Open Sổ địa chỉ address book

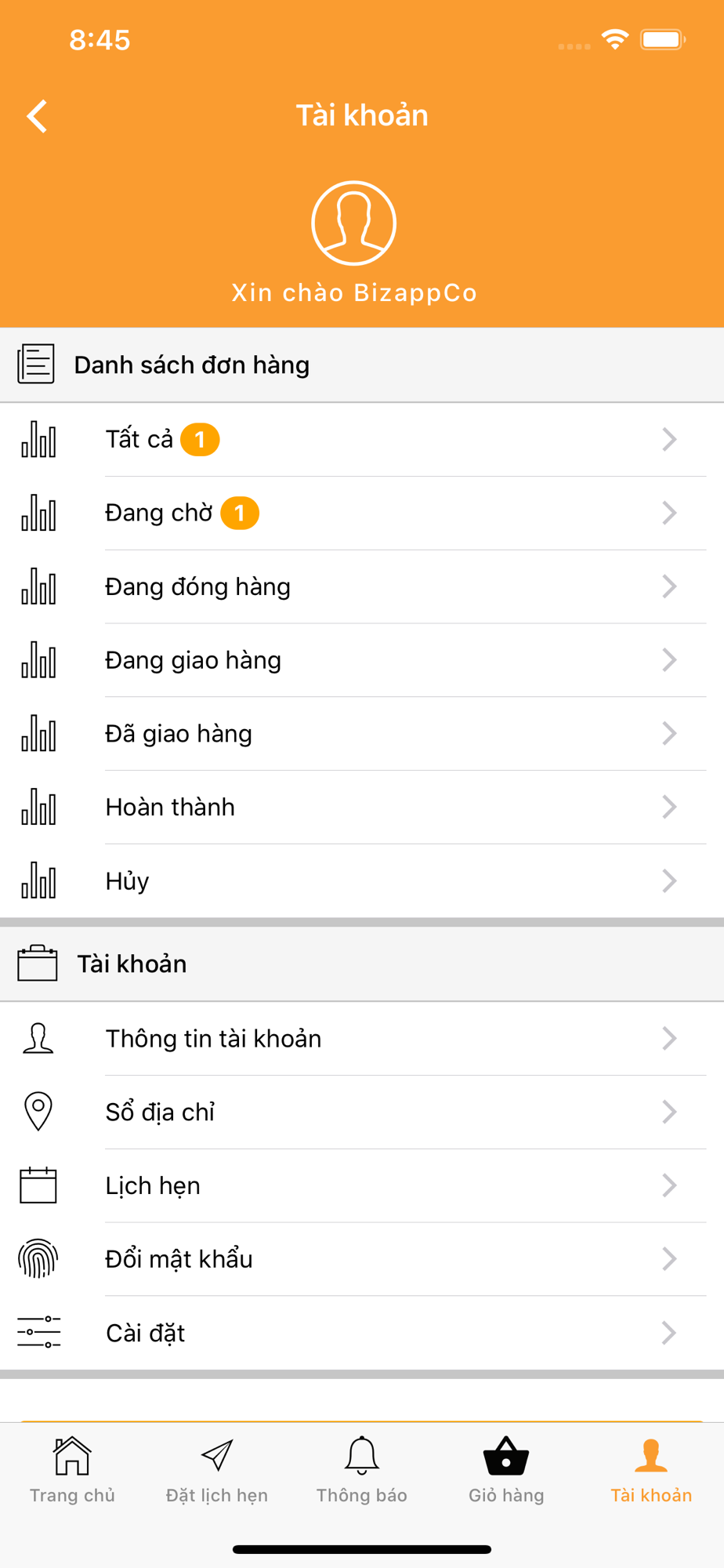(x=362, y=1112)
